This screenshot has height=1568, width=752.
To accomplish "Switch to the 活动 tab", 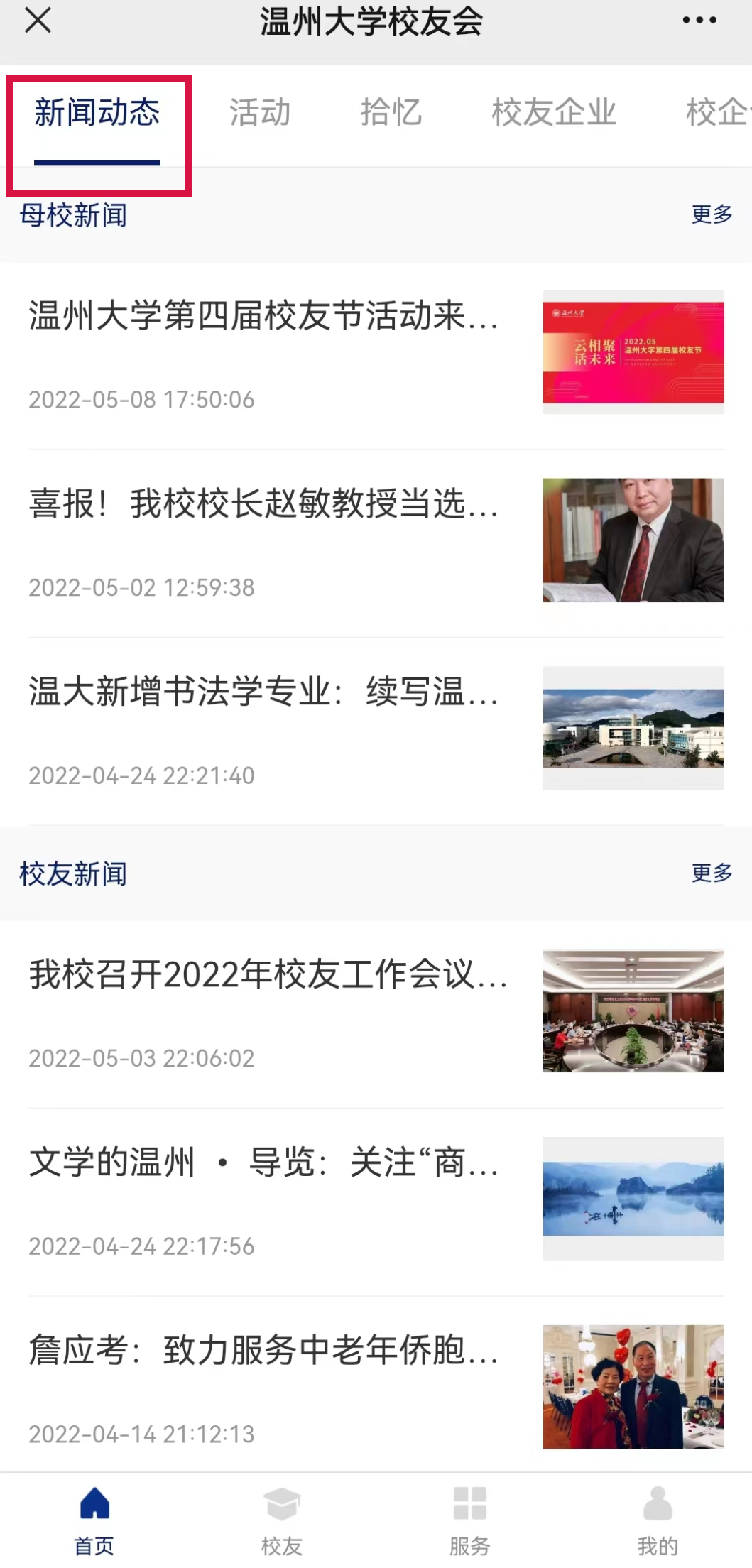I will click(x=260, y=114).
